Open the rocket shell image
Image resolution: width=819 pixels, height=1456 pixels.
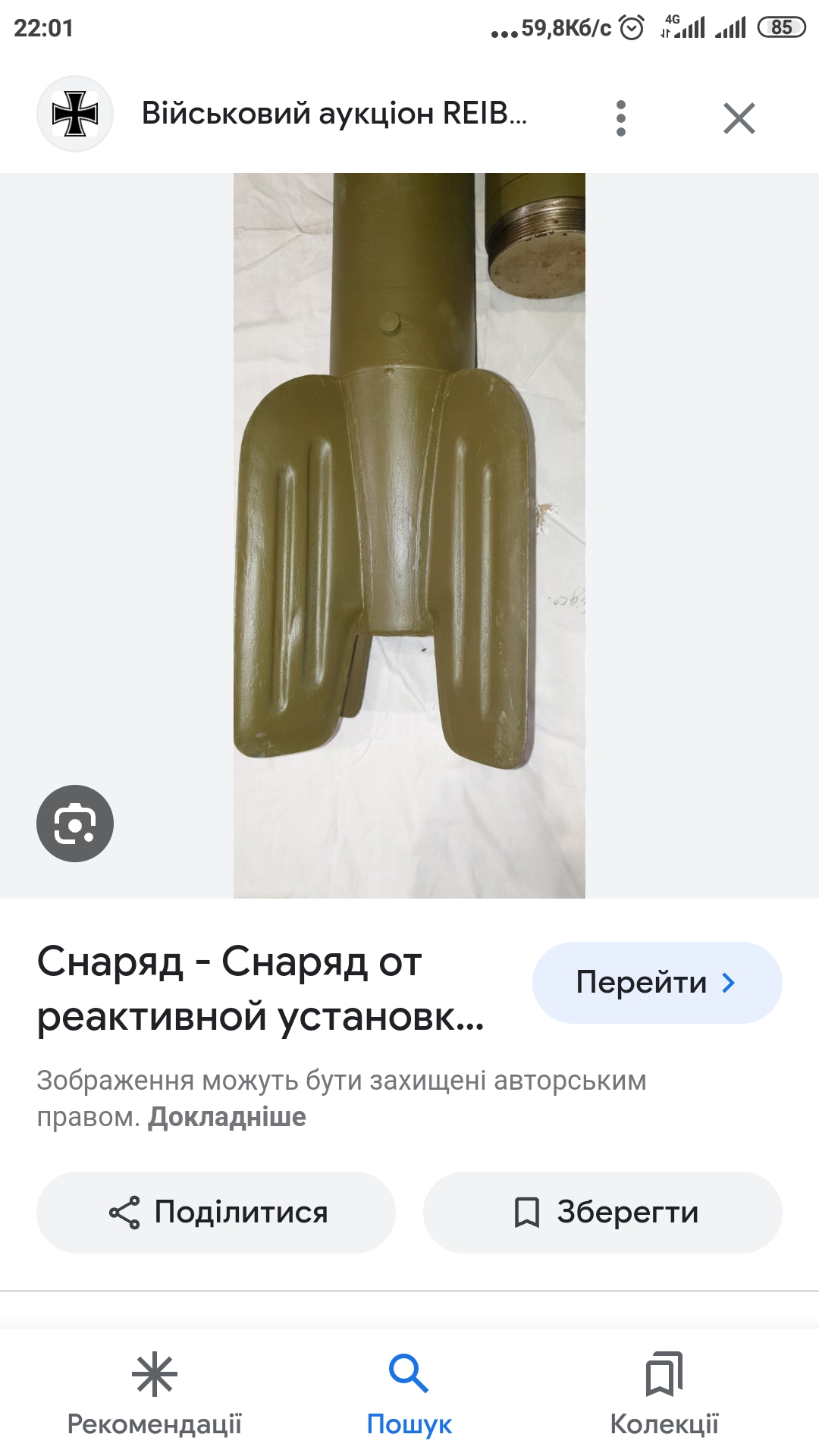(x=409, y=535)
